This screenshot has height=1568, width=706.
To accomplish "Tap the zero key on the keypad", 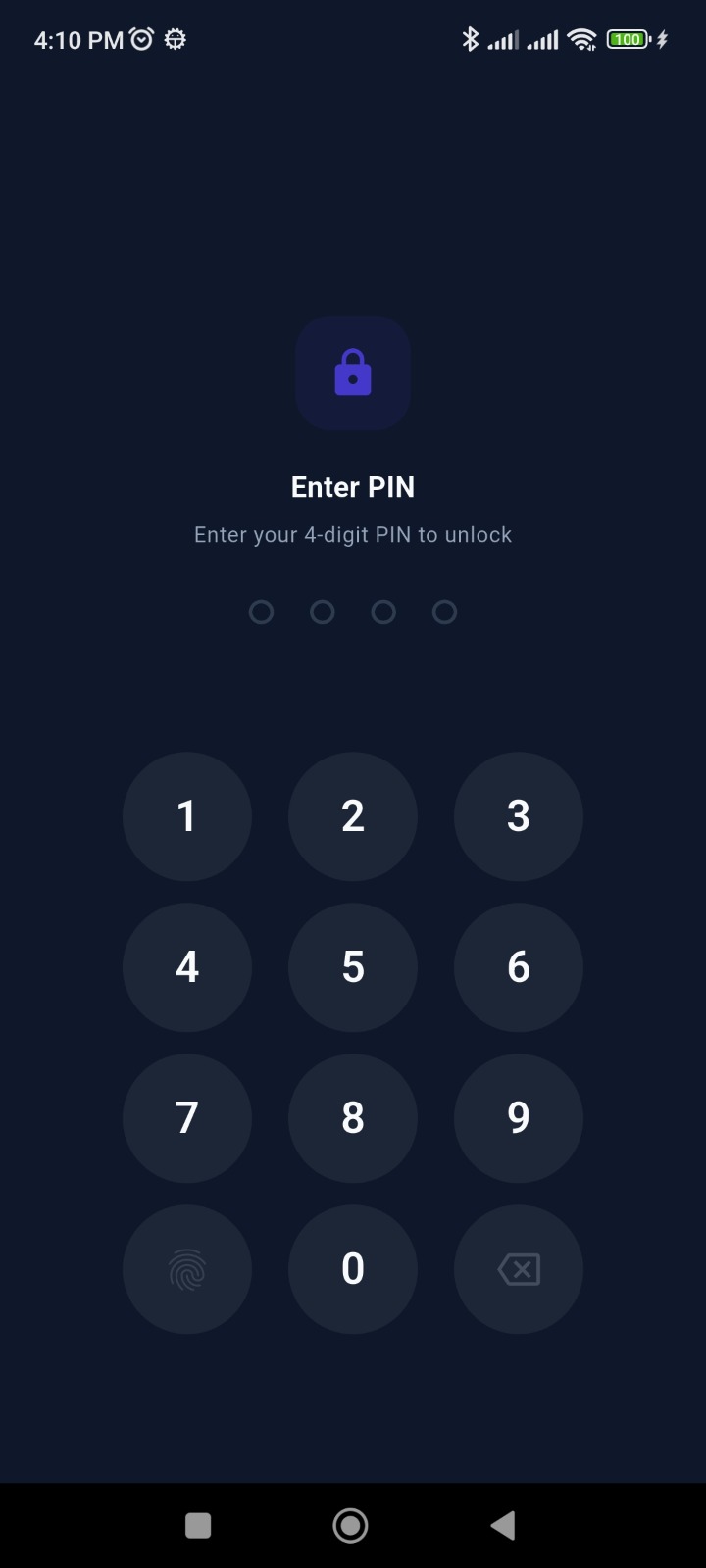I will (353, 1269).
